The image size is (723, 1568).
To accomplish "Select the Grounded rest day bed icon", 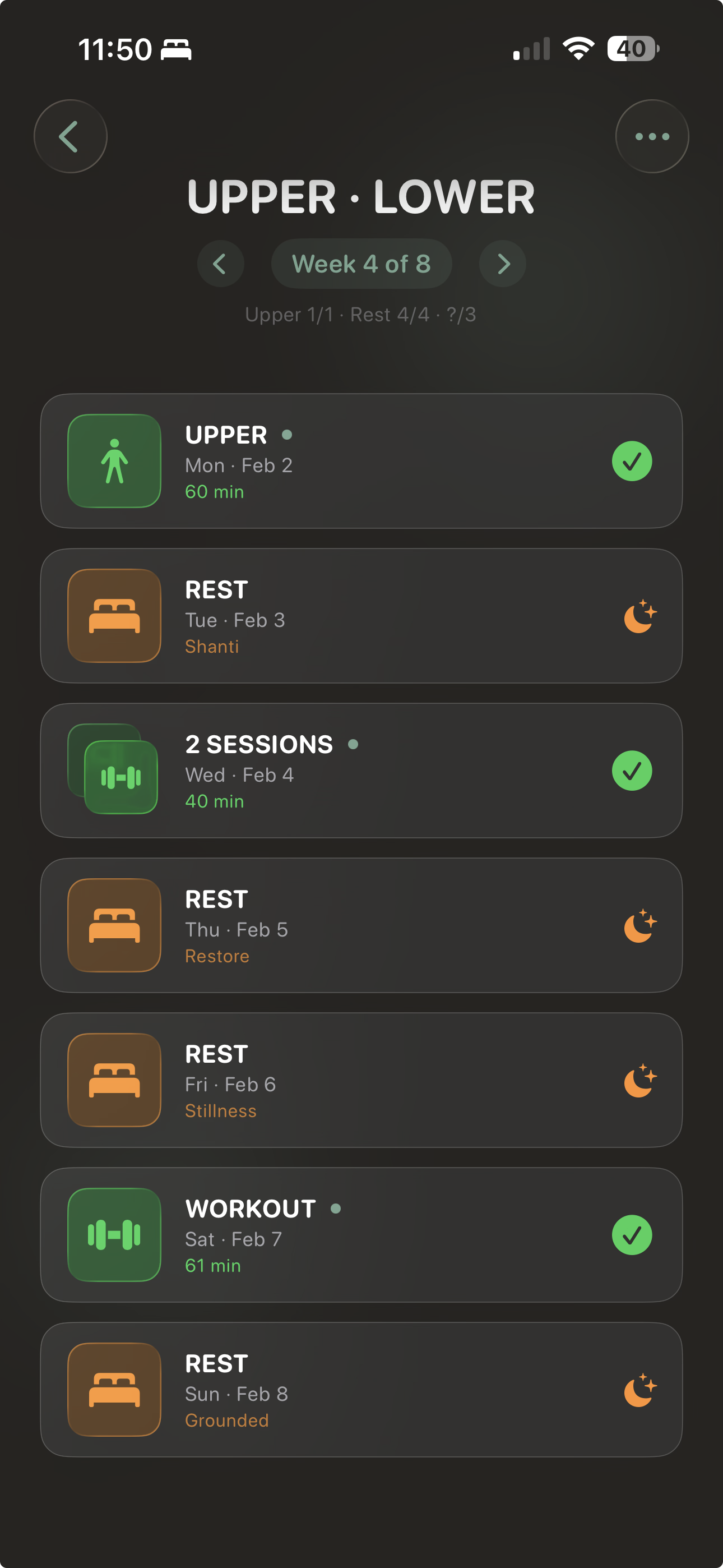I will [x=114, y=1389].
